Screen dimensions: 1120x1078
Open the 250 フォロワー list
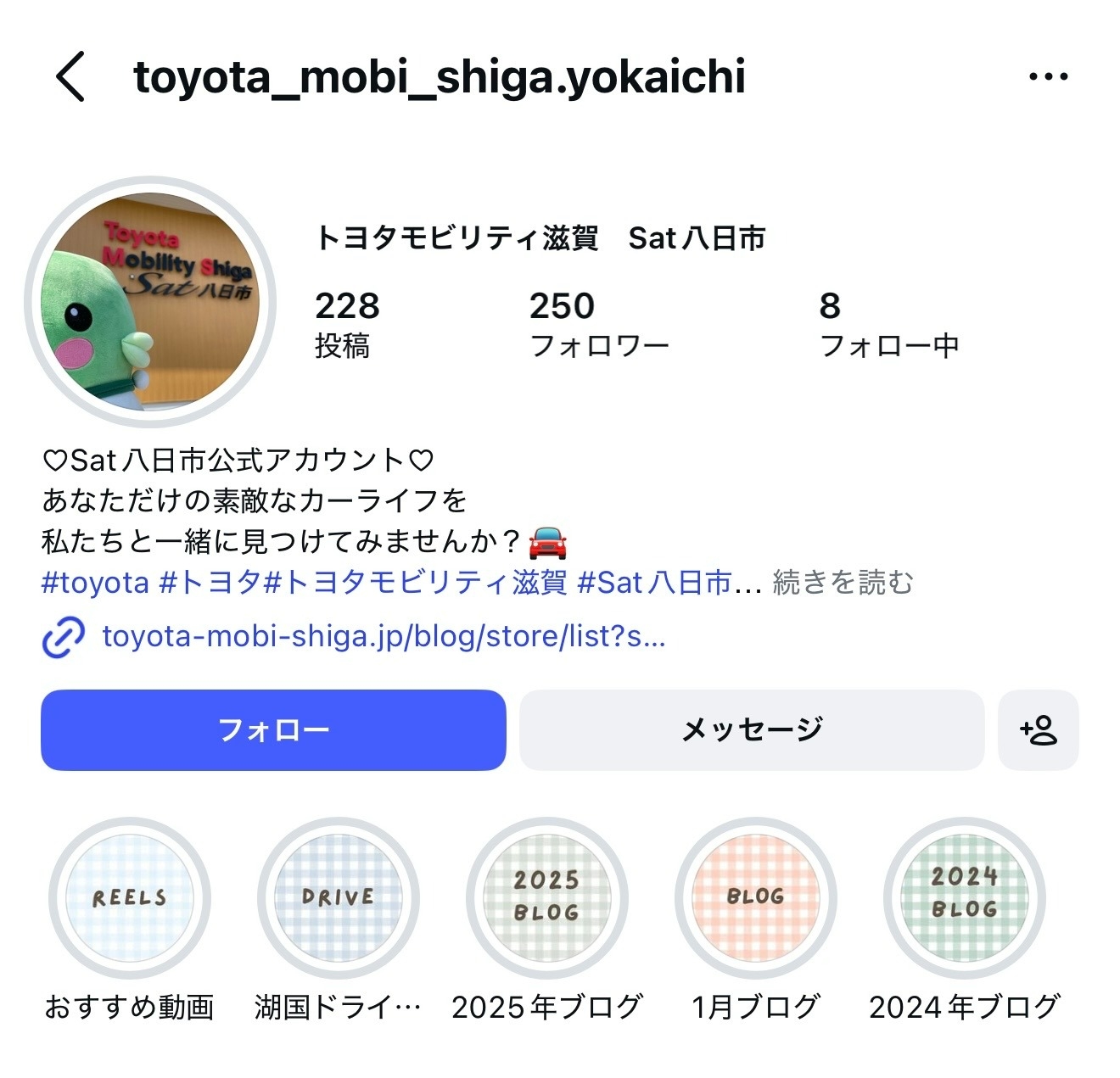click(598, 324)
